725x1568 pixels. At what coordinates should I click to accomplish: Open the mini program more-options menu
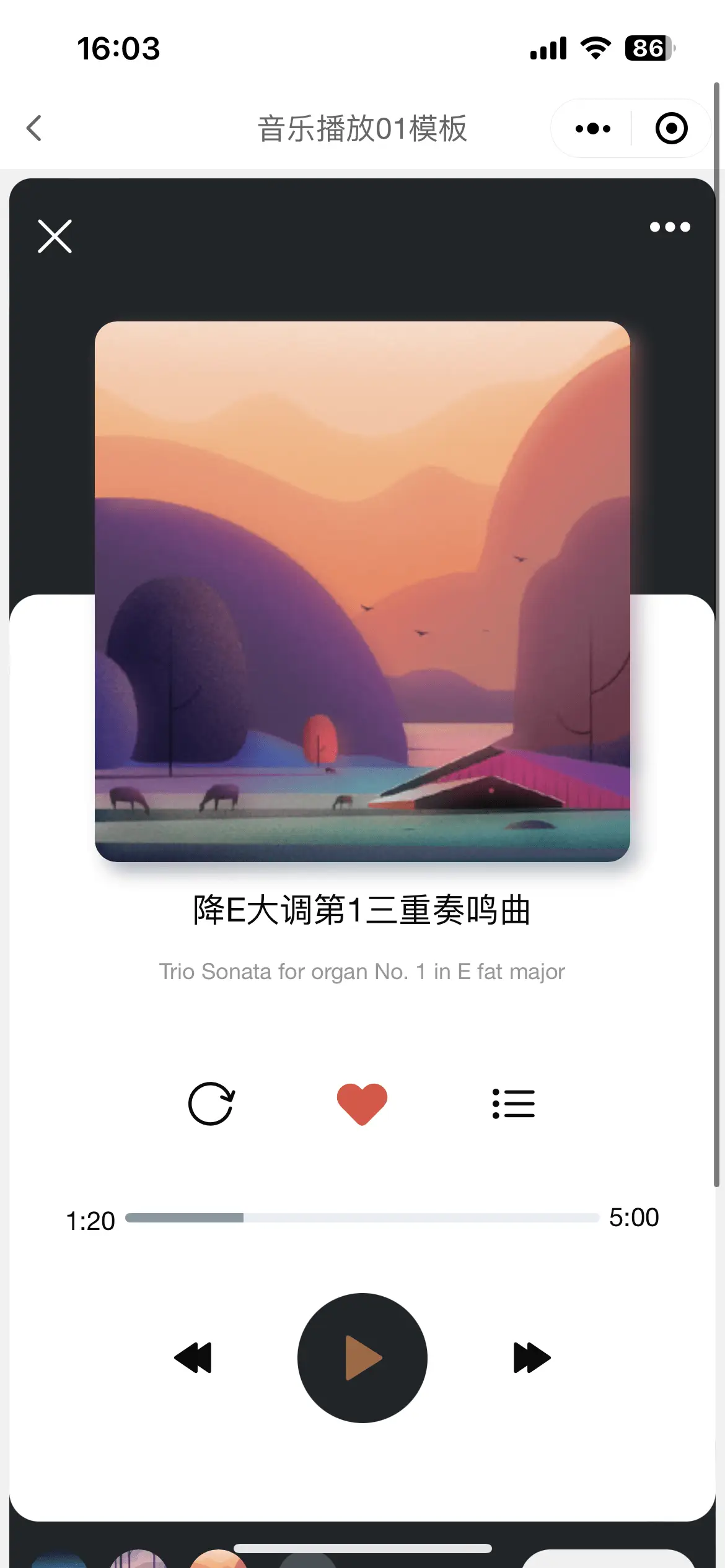click(x=592, y=129)
